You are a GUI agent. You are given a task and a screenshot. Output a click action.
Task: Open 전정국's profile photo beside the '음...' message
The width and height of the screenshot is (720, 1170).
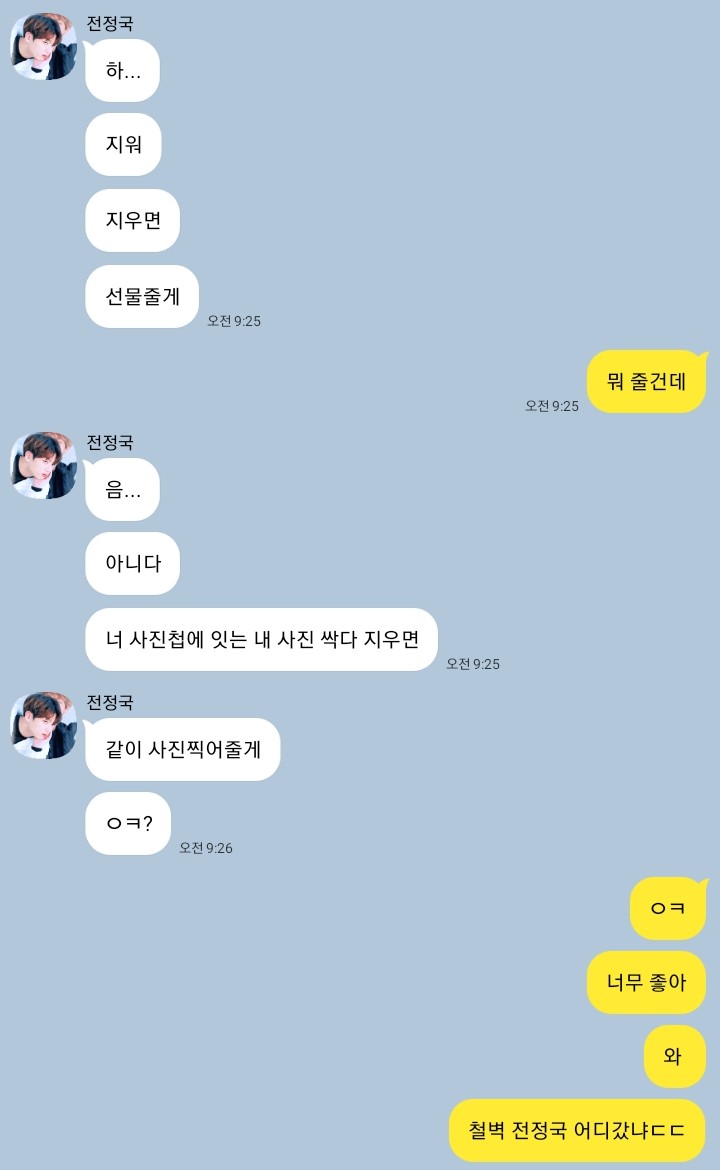[43, 465]
